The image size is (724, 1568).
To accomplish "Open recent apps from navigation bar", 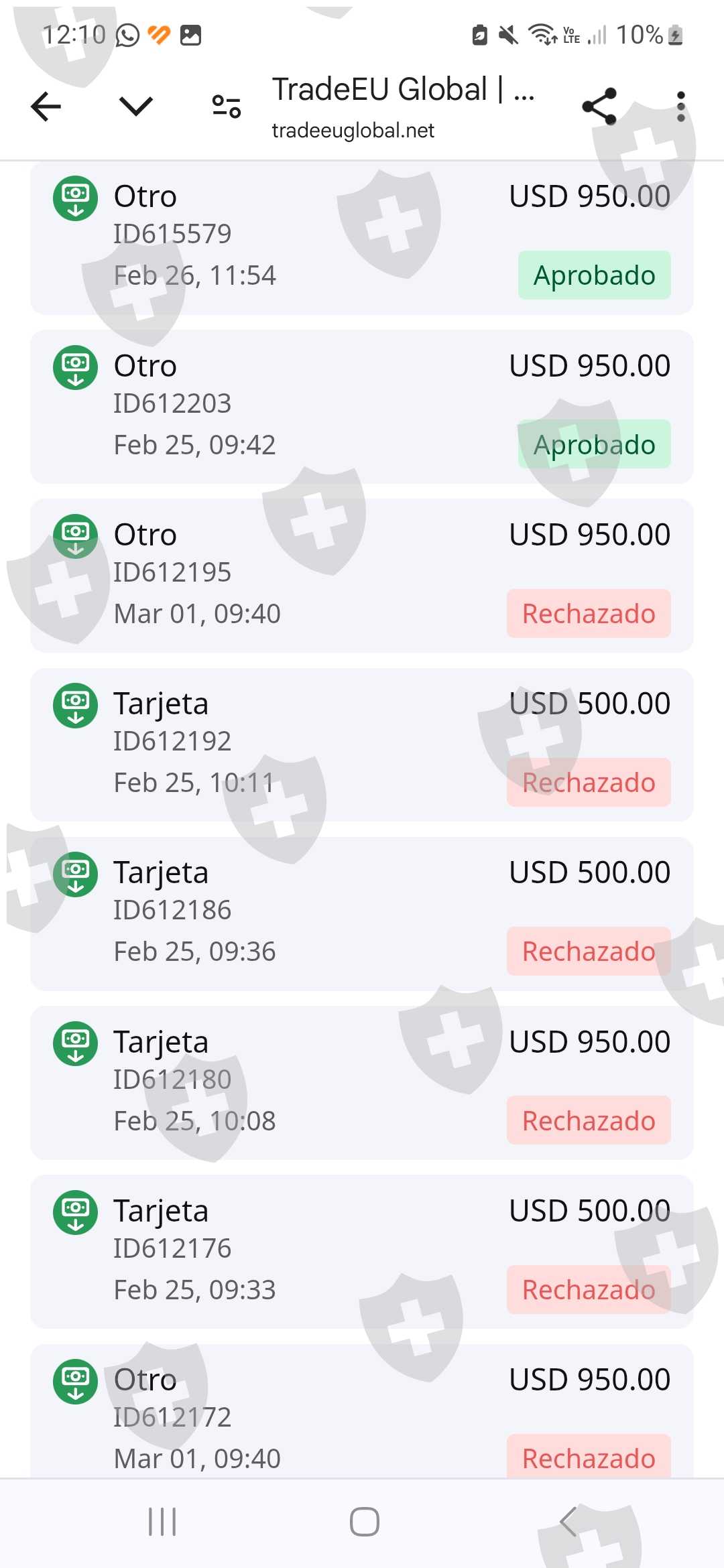I will pos(162,1522).
